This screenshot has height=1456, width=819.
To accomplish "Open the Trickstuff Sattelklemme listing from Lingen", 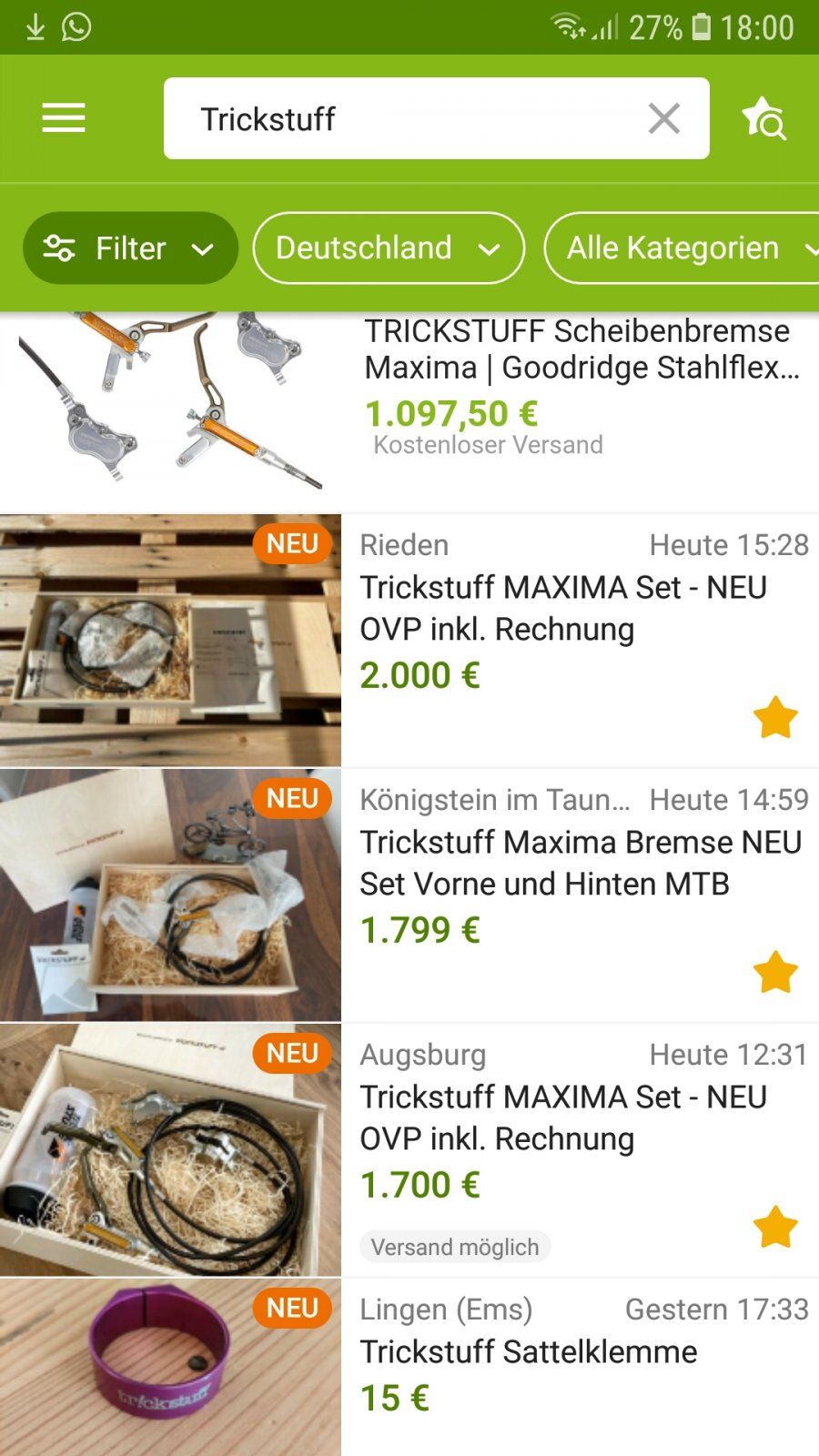I will (528, 1352).
